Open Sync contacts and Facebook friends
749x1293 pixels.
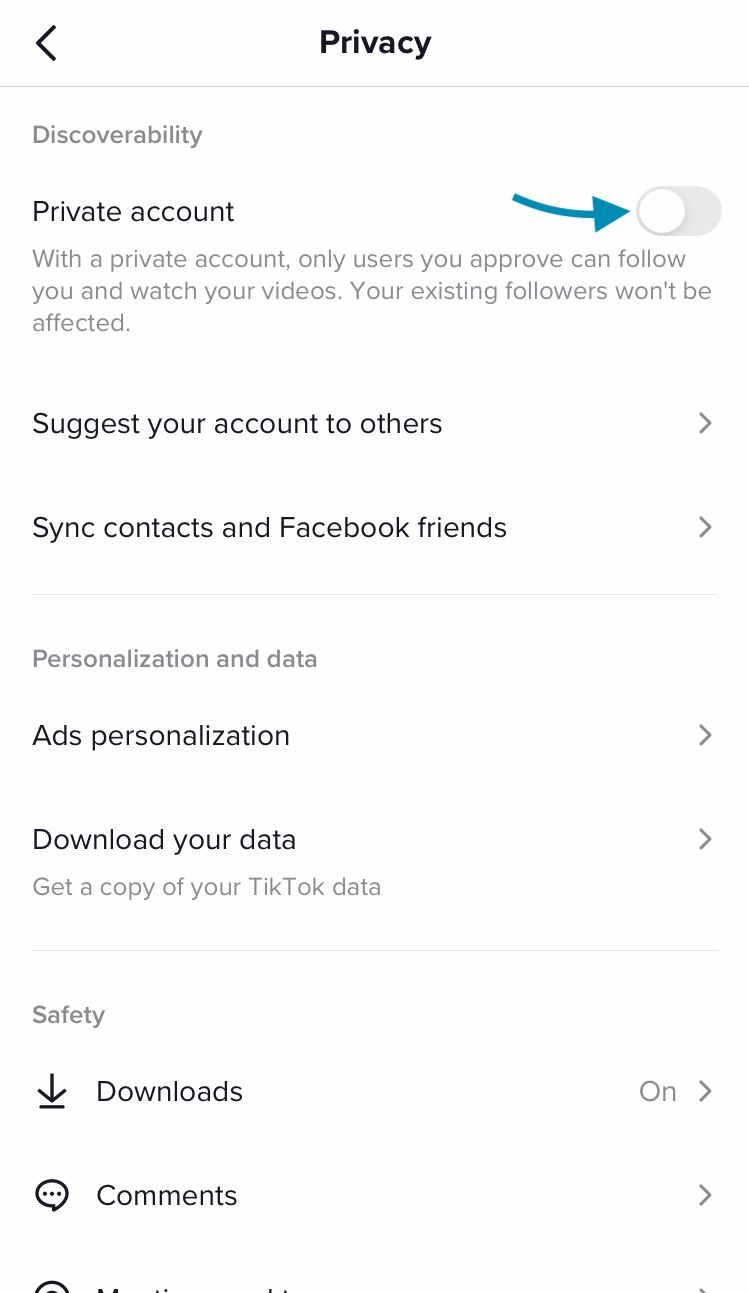(374, 527)
